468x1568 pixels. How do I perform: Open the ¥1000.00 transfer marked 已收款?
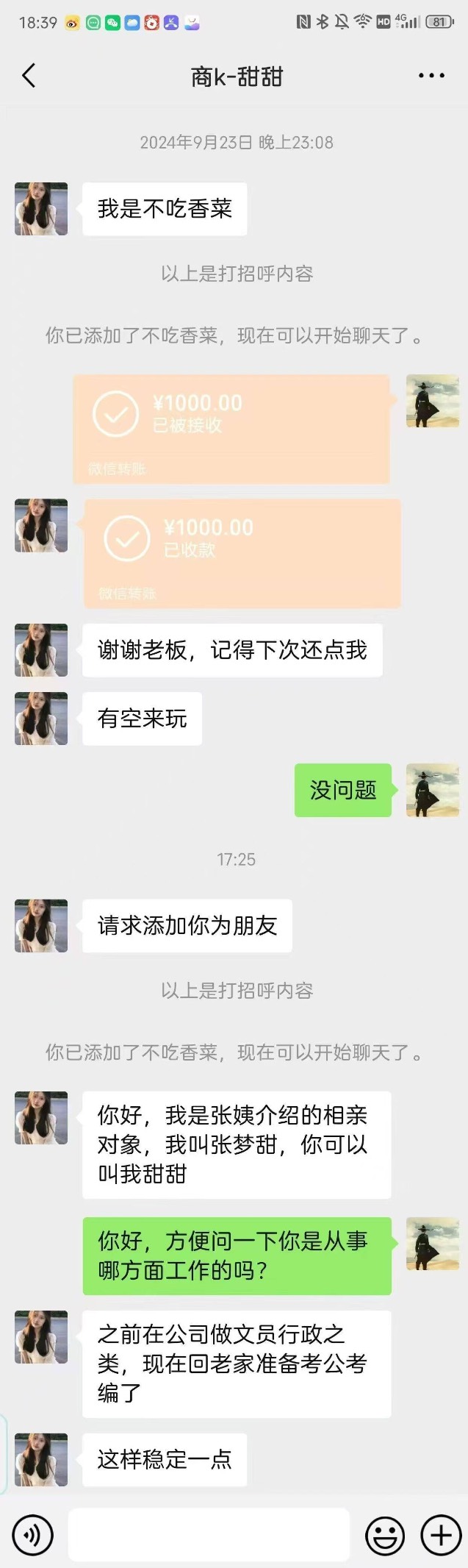pos(242,553)
